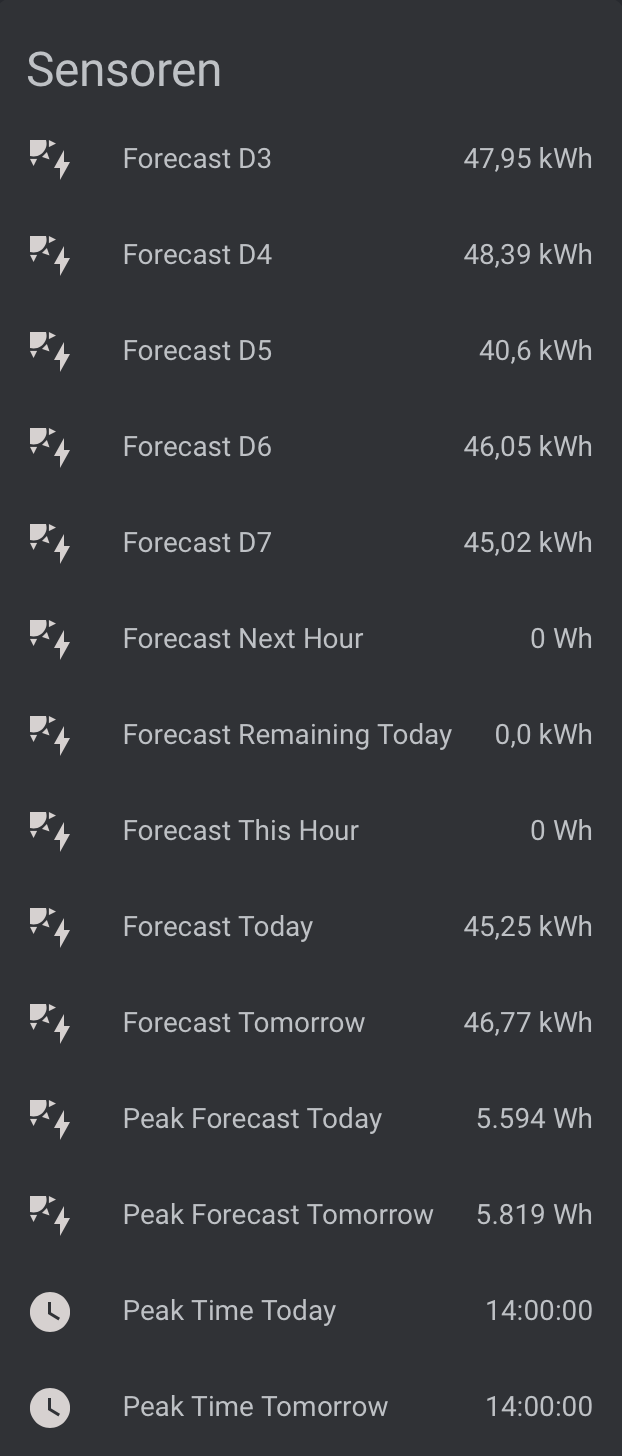This screenshot has height=1456, width=622.
Task: View the Forecast This Hour entity
Action: click(x=240, y=831)
